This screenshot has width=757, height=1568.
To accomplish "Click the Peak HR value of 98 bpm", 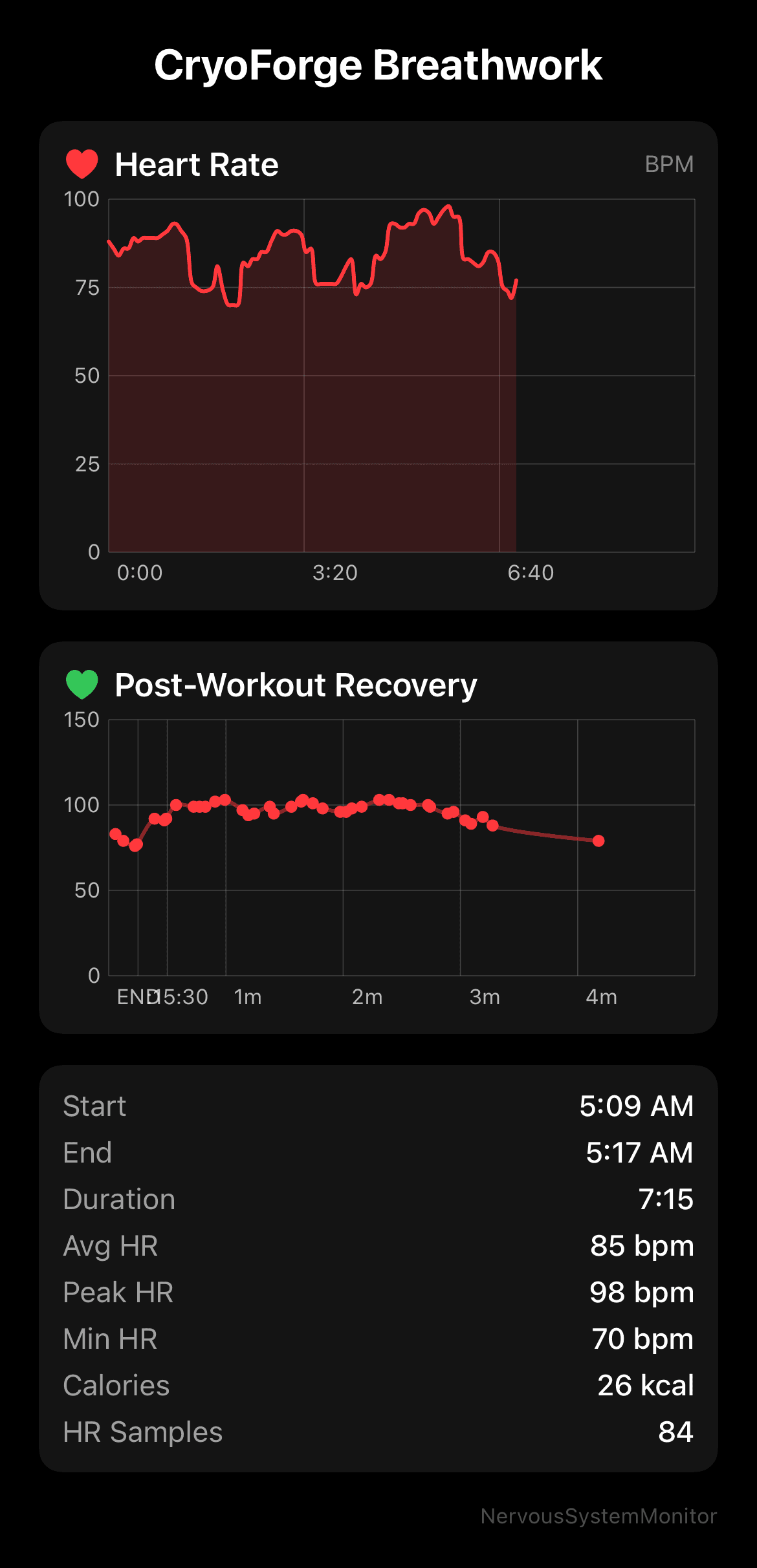I will pos(641,1293).
